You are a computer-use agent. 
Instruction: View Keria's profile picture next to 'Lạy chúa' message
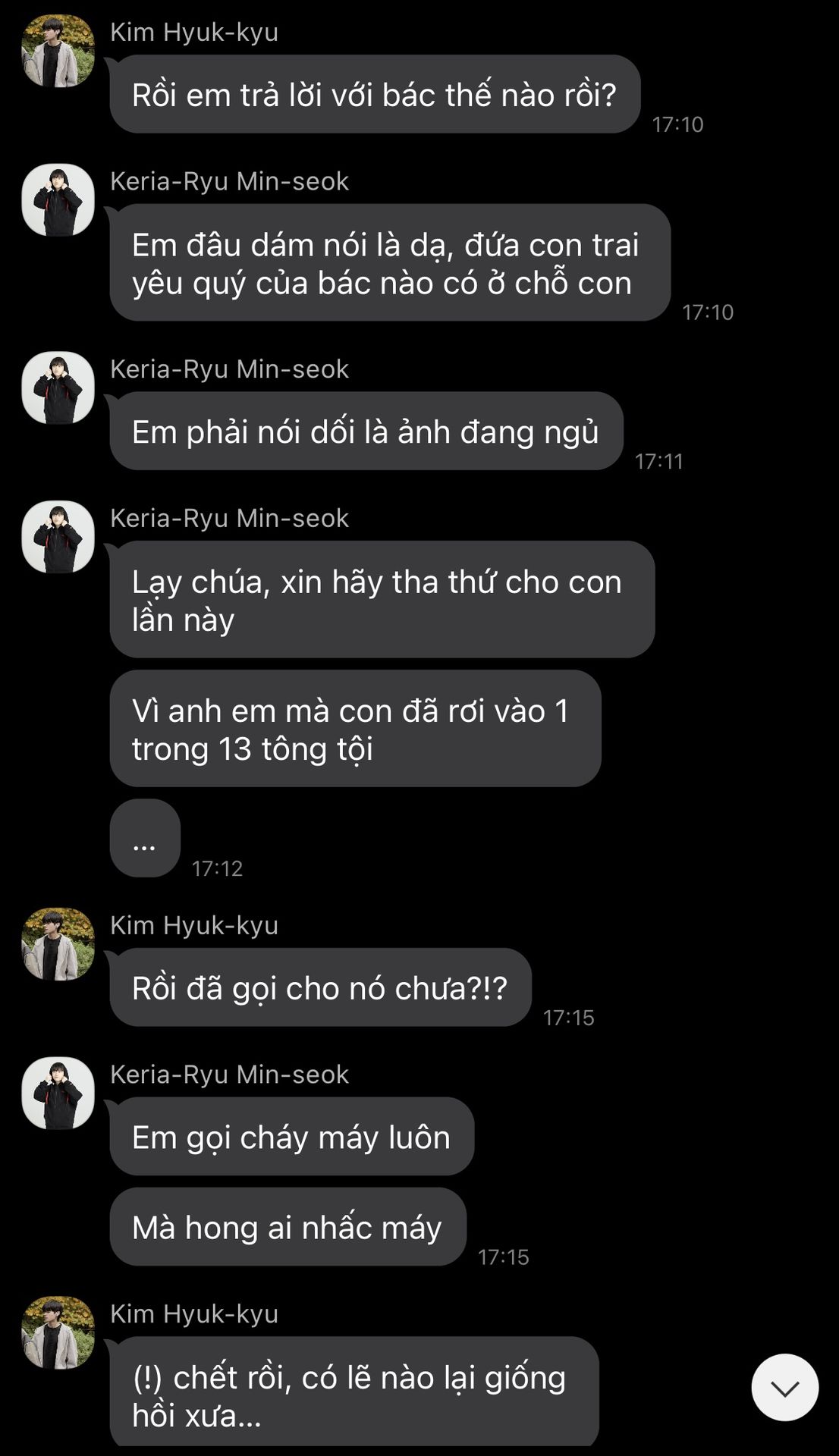[x=58, y=537]
